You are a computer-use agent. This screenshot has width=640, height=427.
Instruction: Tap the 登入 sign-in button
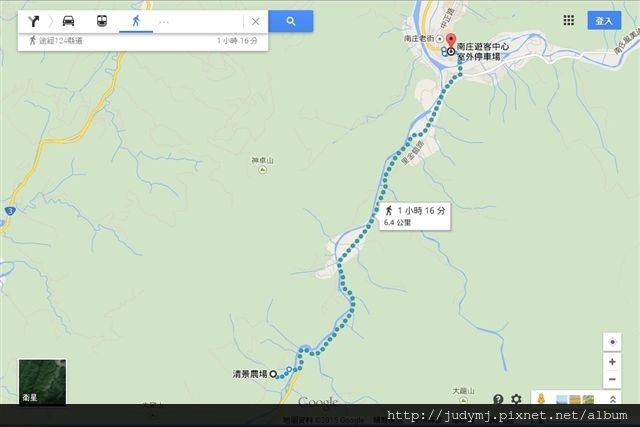(604, 20)
